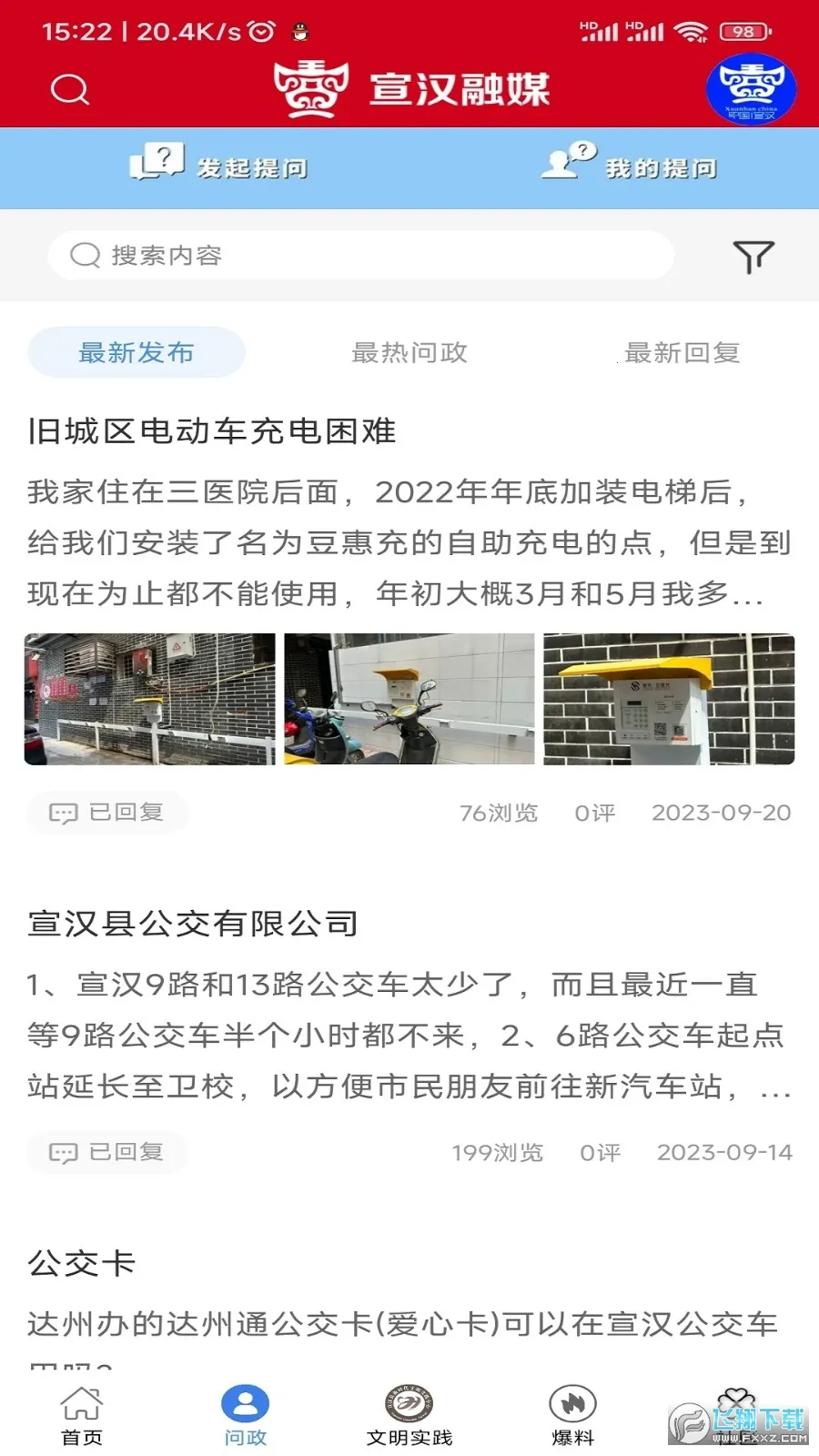Open the yellow charging station photo thumbnail
Screen dimensions: 819x1456
click(x=670, y=699)
